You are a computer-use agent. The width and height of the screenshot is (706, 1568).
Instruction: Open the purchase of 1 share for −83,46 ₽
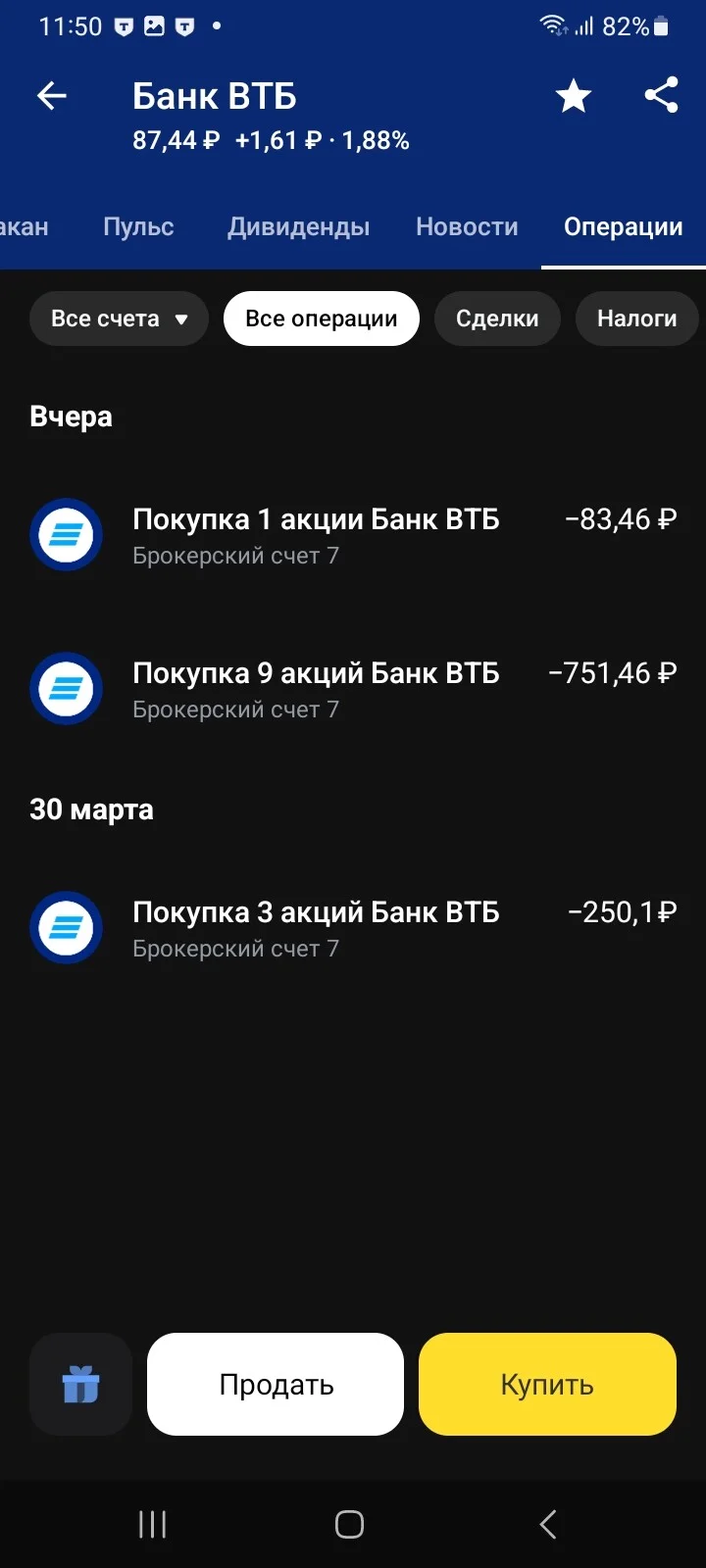[x=353, y=535]
